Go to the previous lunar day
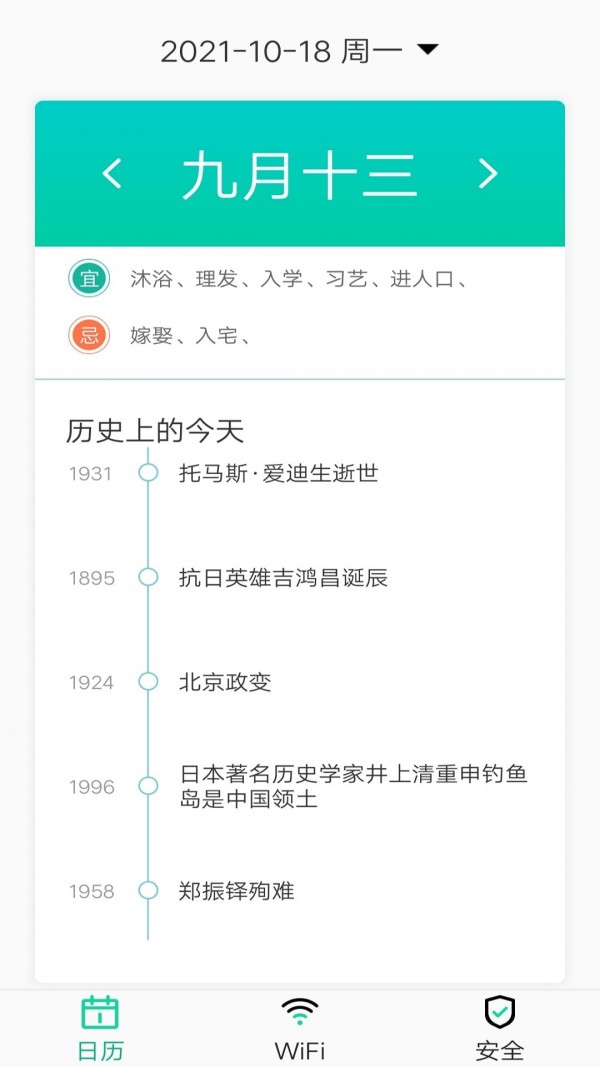Viewport: 600px width, 1067px height. [x=112, y=174]
